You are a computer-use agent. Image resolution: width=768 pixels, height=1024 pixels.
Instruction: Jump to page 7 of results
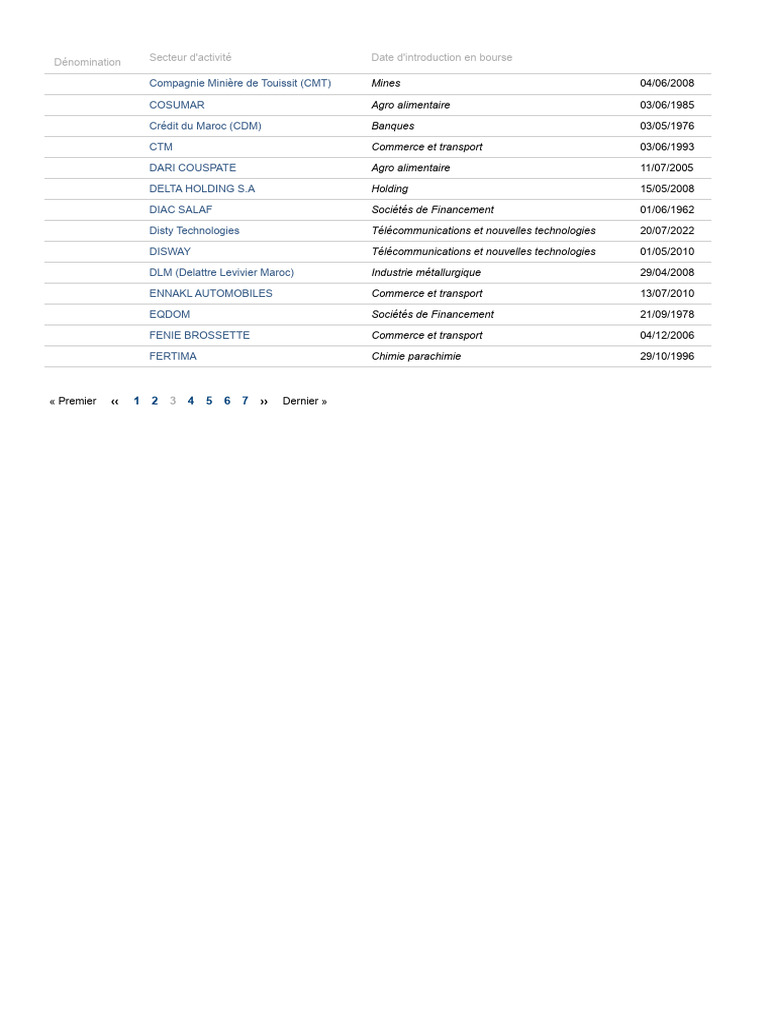point(245,400)
